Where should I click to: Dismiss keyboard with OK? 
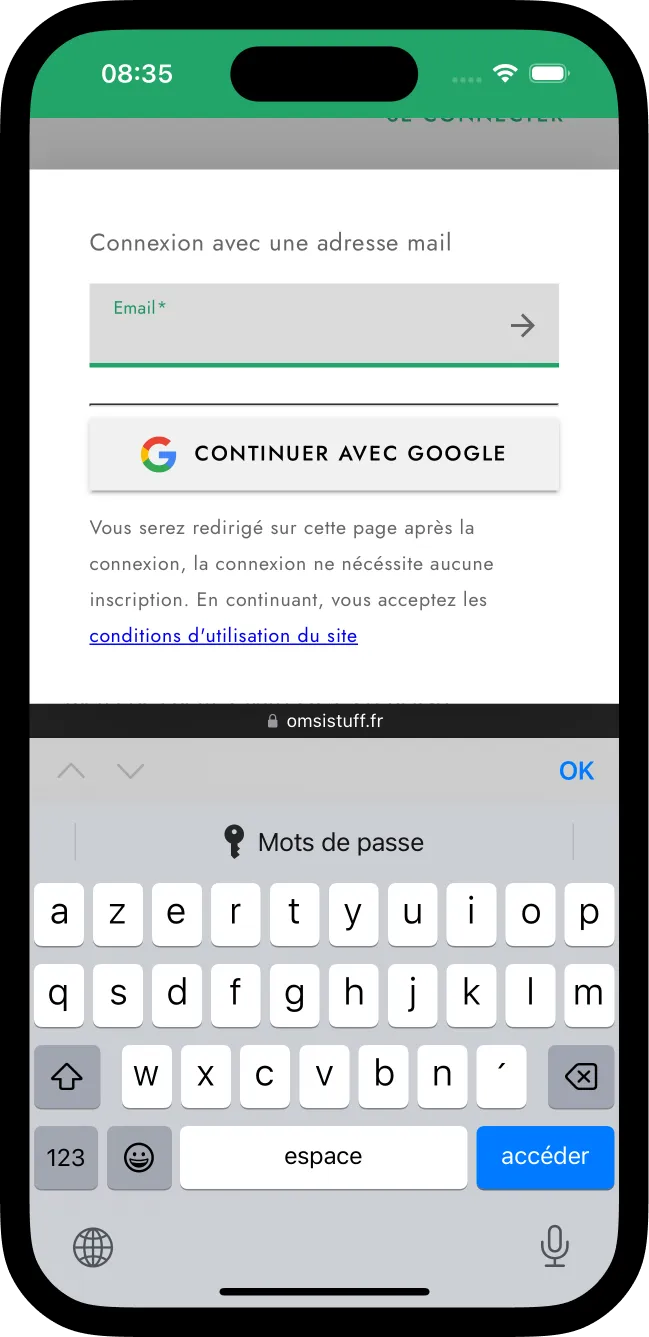click(576, 771)
